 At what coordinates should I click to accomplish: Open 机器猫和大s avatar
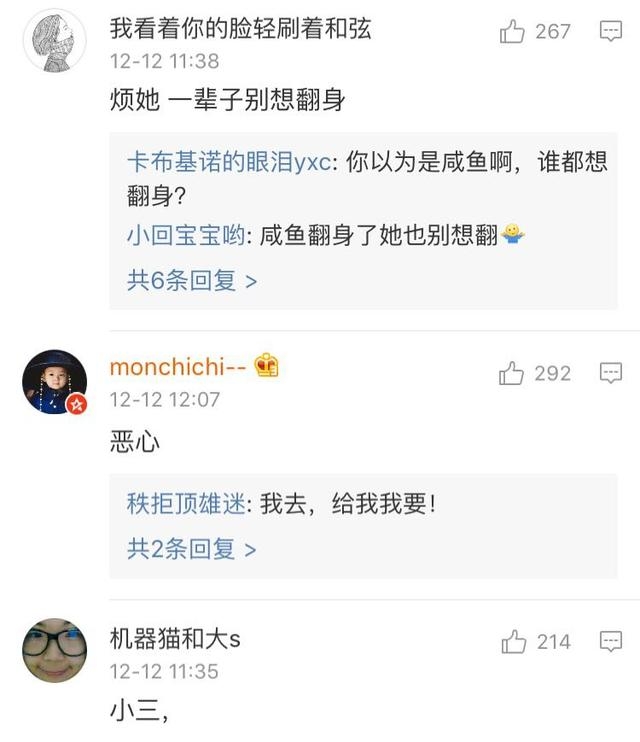(x=54, y=650)
